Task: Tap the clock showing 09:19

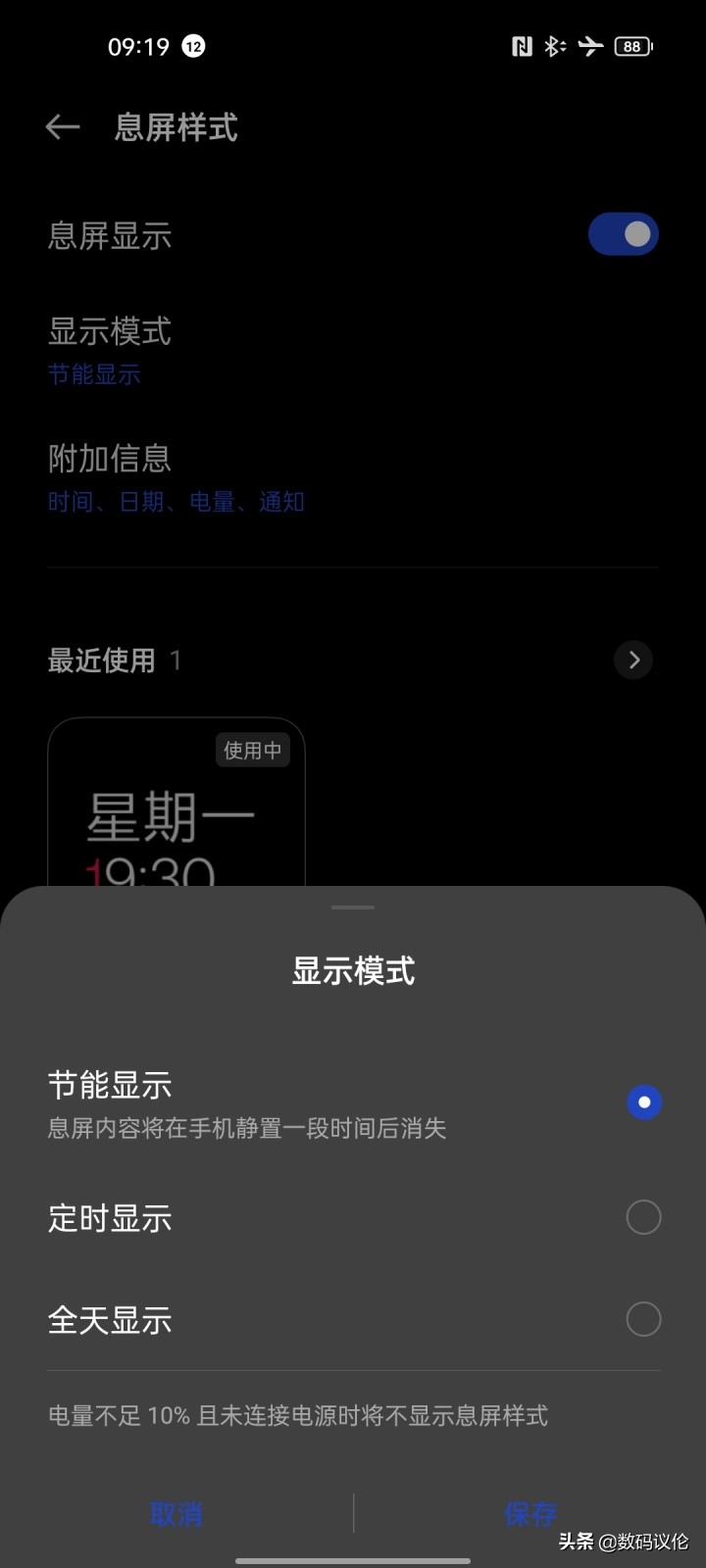Action: [x=140, y=47]
